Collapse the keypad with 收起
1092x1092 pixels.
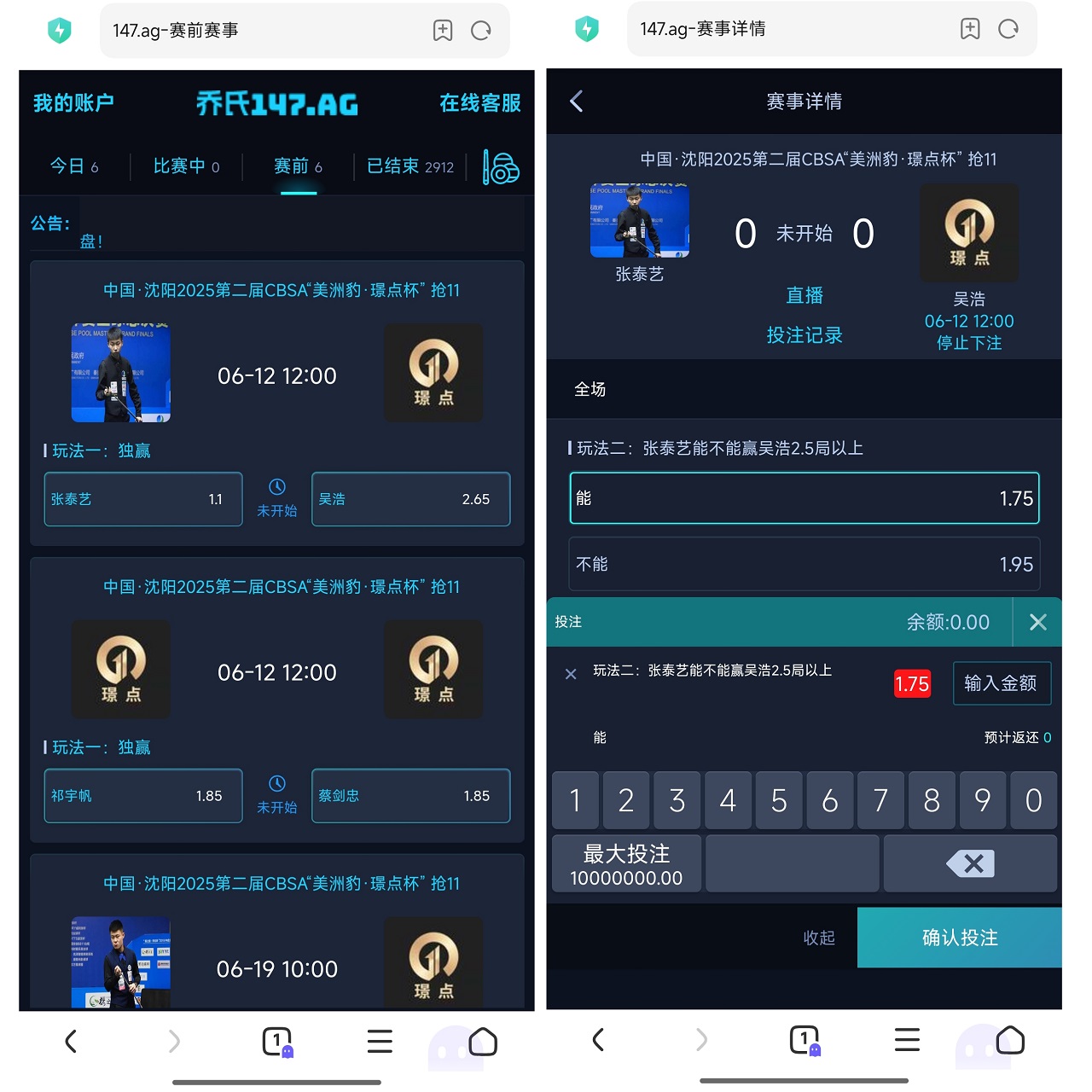[x=819, y=938]
